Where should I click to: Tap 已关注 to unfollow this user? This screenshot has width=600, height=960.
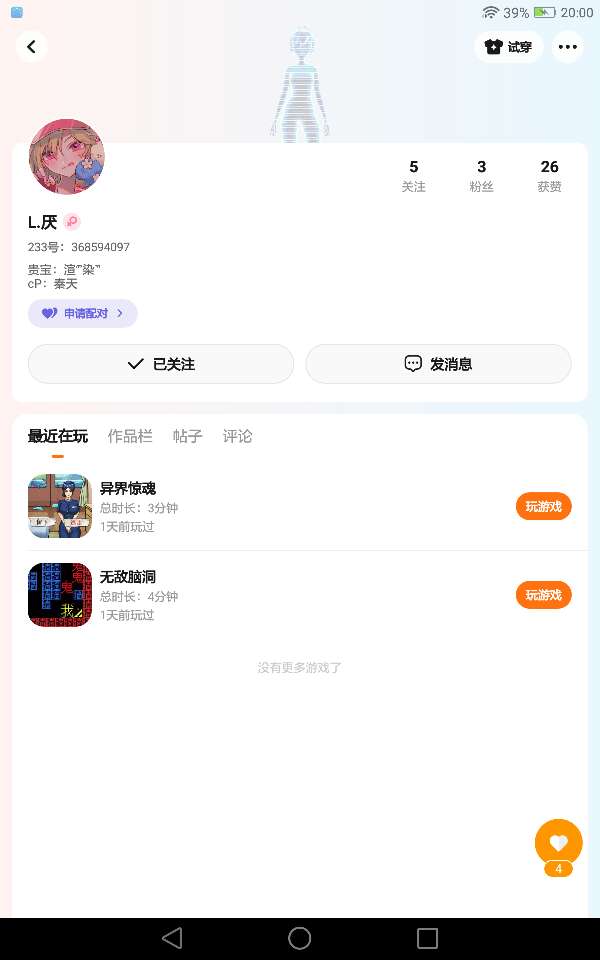pyautogui.click(x=161, y=364)
